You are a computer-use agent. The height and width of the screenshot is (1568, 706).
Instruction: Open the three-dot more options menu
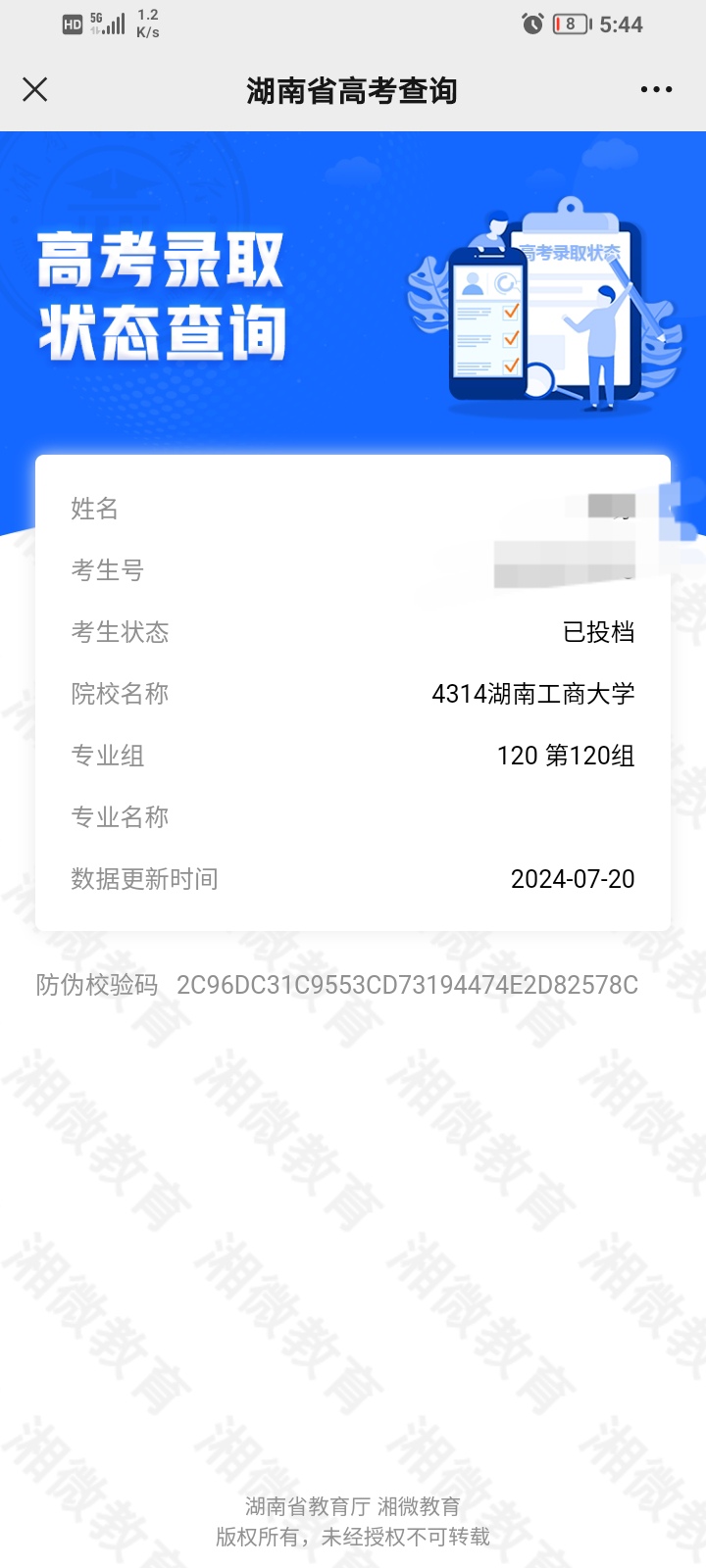(x=656, y=90)
